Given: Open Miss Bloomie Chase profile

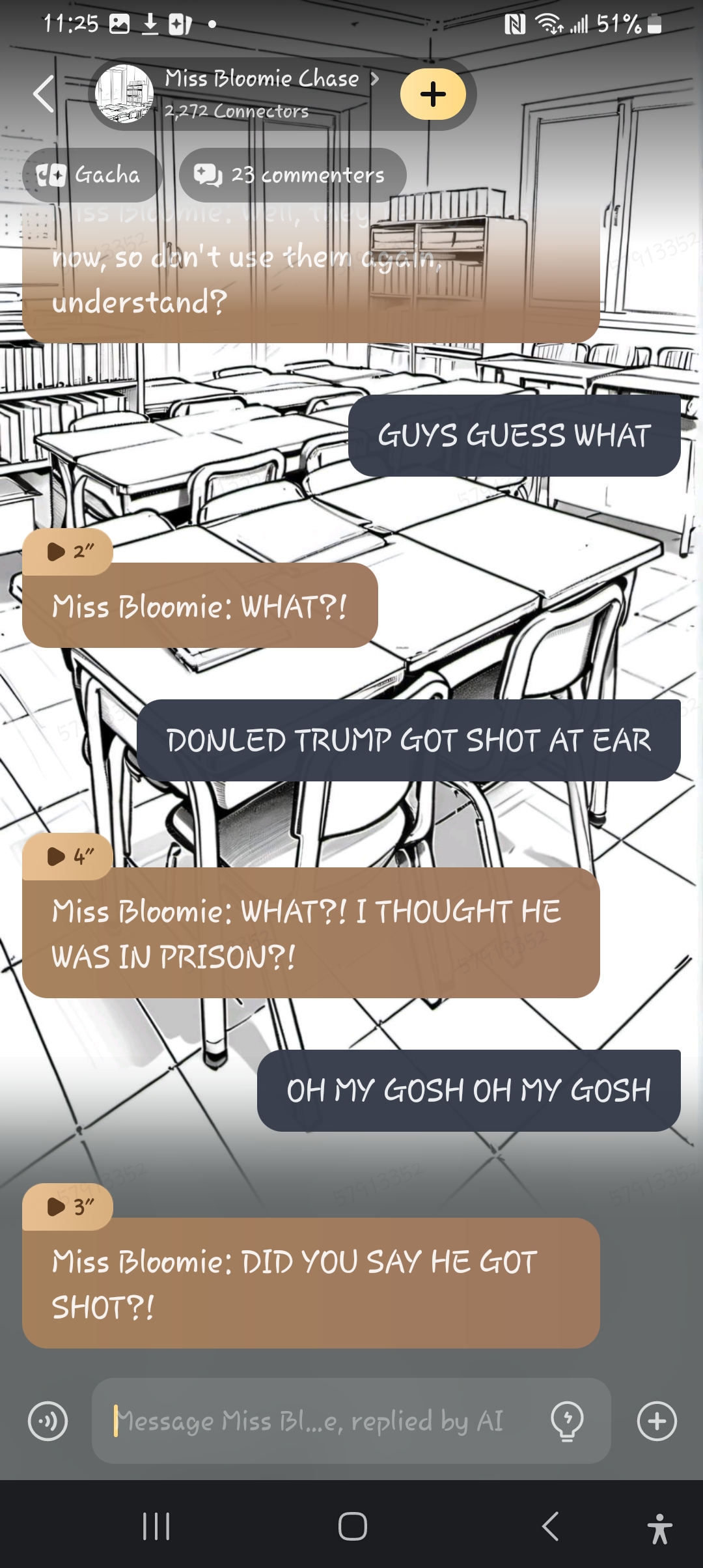Looking at the screenshot, I should [x=260, y=79].
